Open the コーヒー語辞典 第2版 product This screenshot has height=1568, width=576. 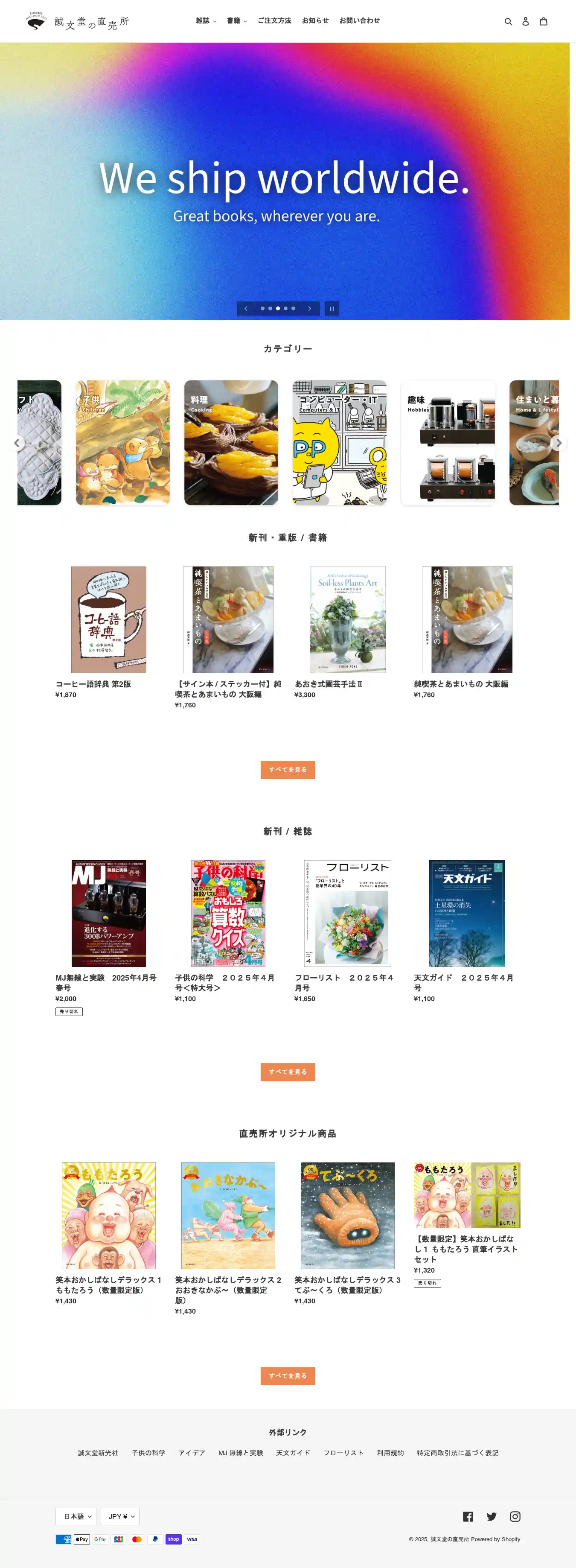[x=108, y=620]
